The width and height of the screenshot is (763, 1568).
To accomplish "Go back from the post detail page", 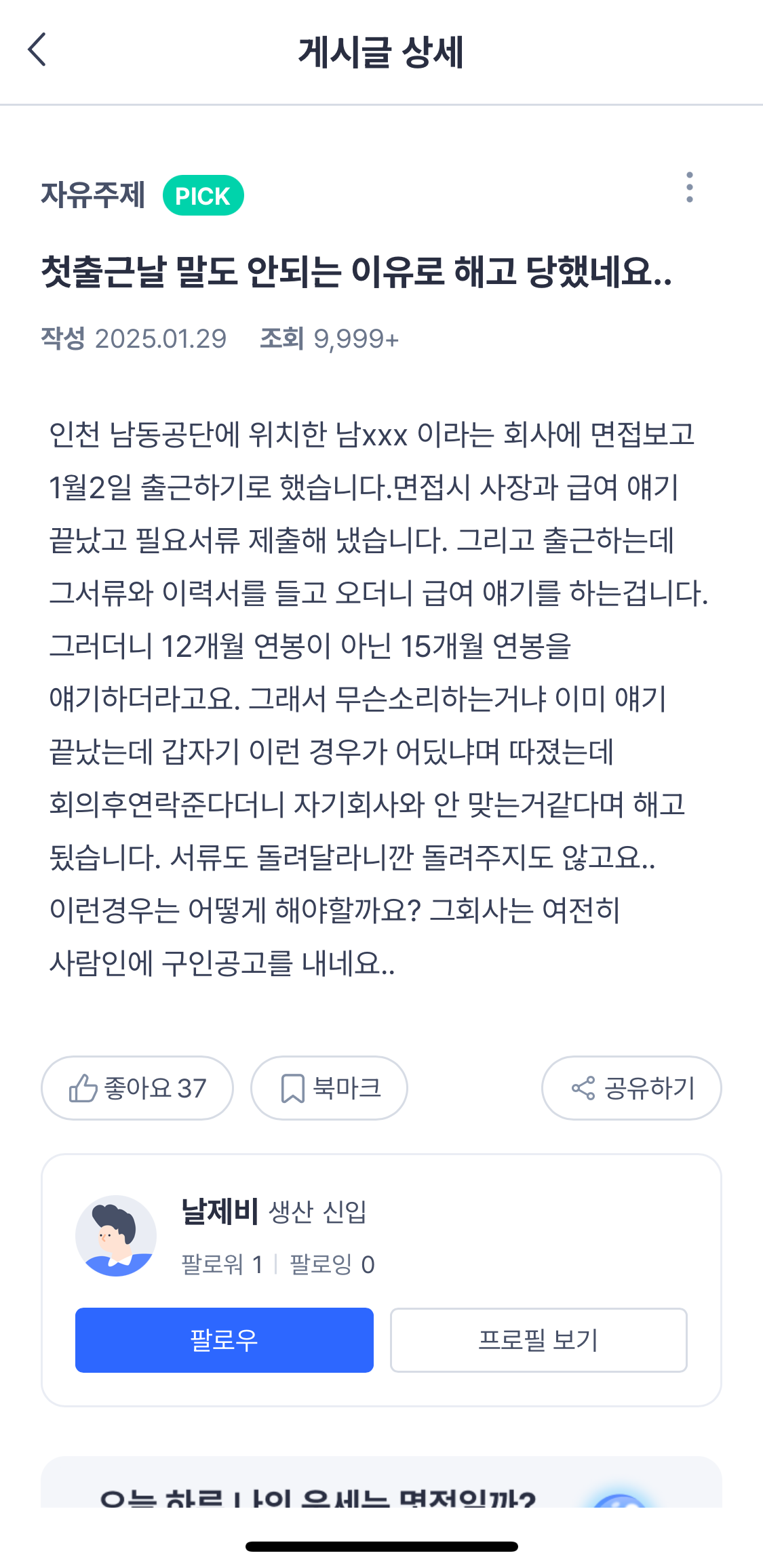I will click(x=37, y=50).
